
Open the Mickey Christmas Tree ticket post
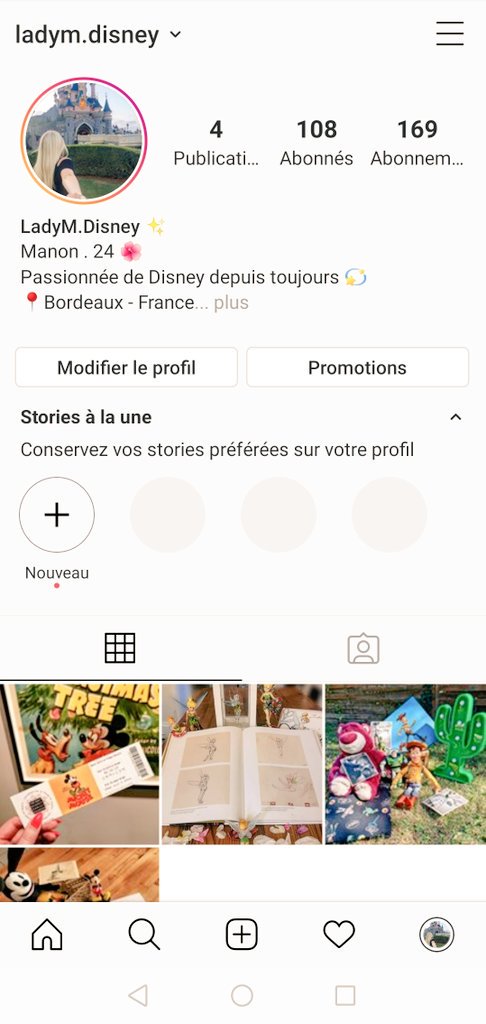(79, 763)
